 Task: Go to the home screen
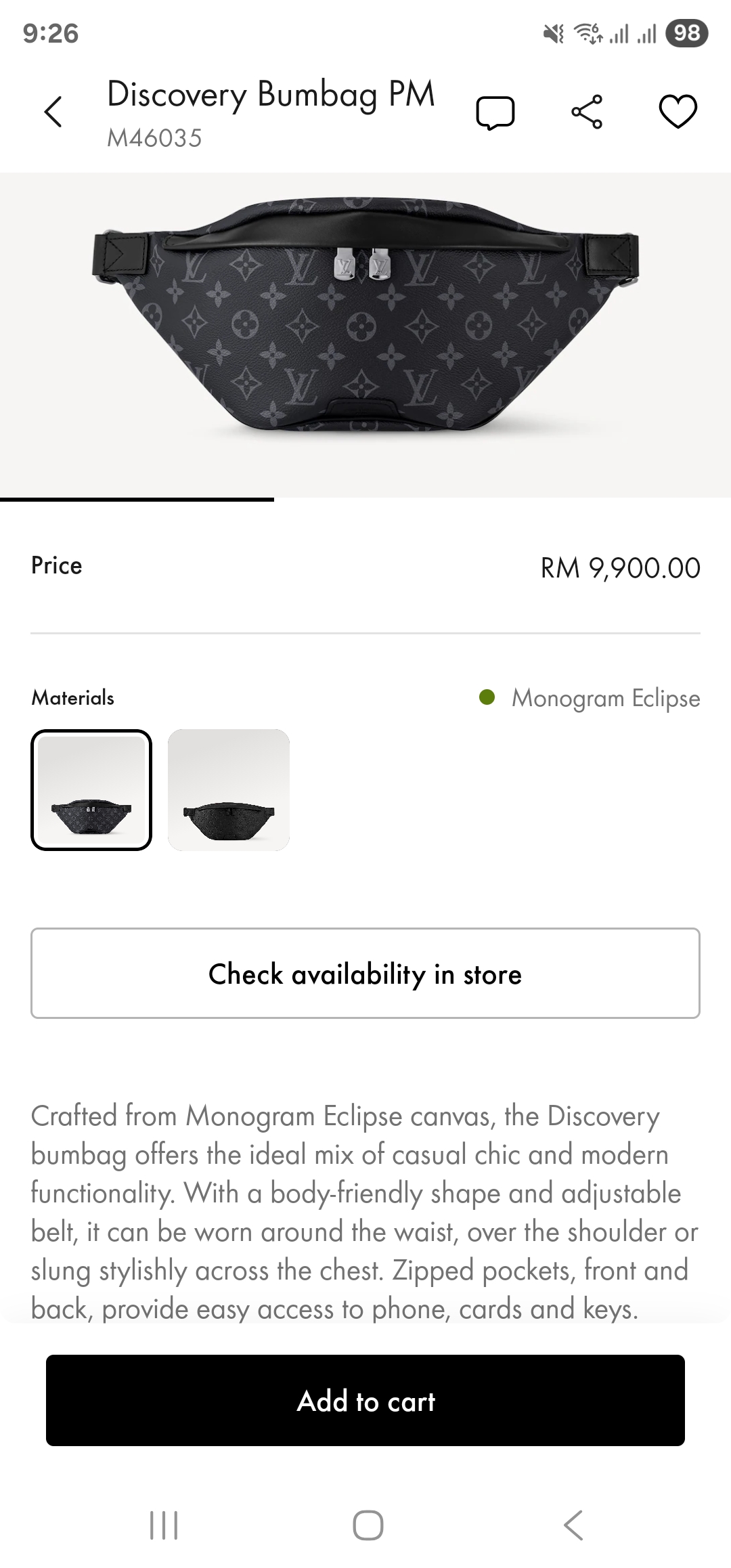[368, 1525]
